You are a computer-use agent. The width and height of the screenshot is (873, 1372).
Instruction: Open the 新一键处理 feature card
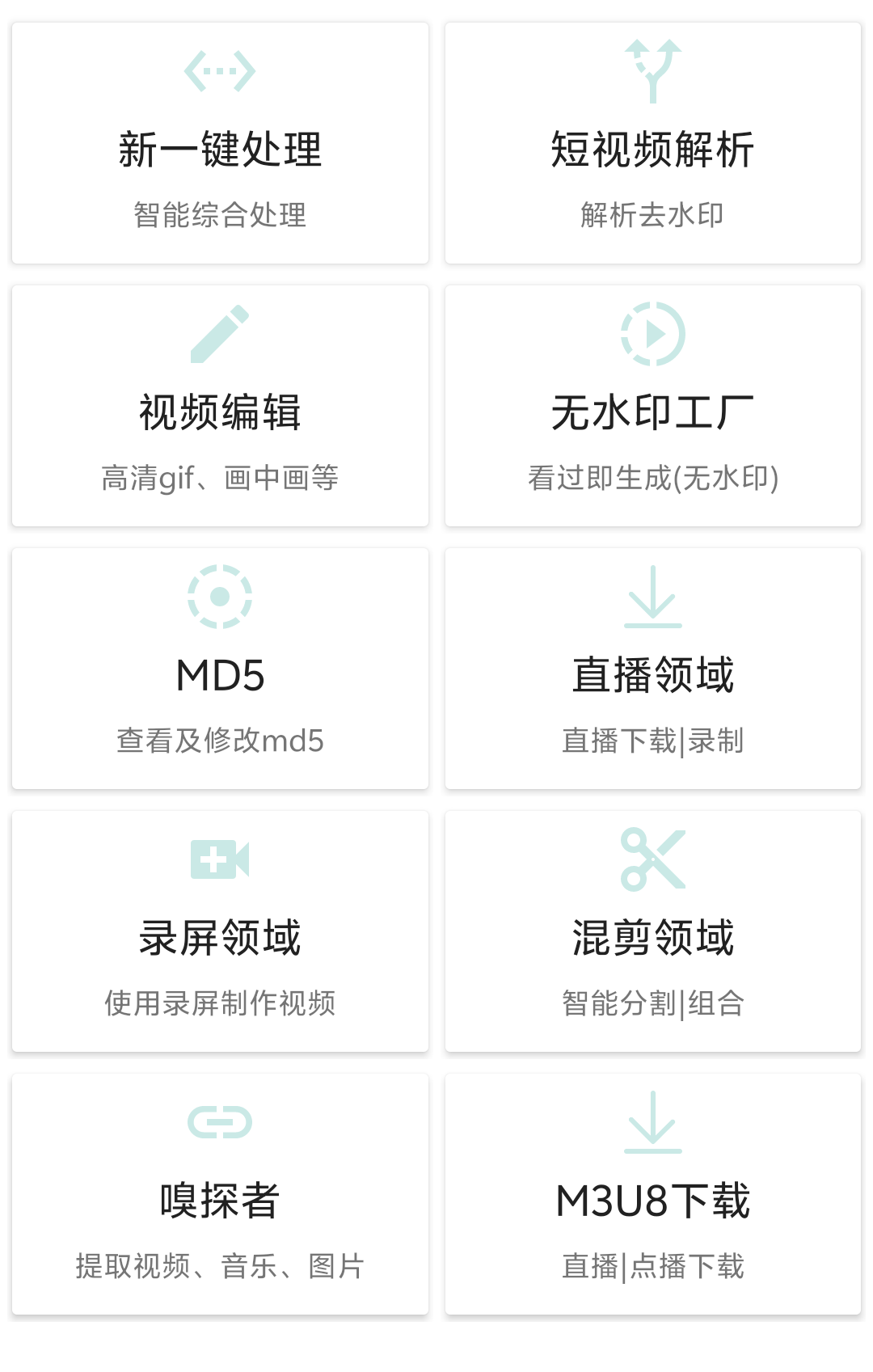coord(219,141)
